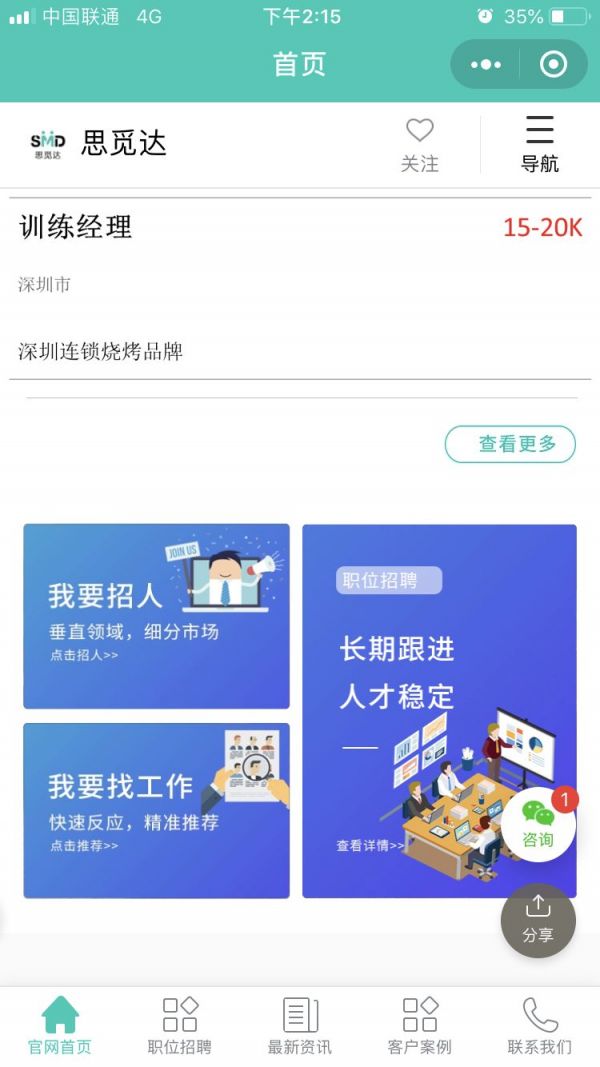The width and height of the screenshot is (600, 1067).
Task: Open the 我要找工作 card
Action: pyautogui.click(x=156, y=810)
